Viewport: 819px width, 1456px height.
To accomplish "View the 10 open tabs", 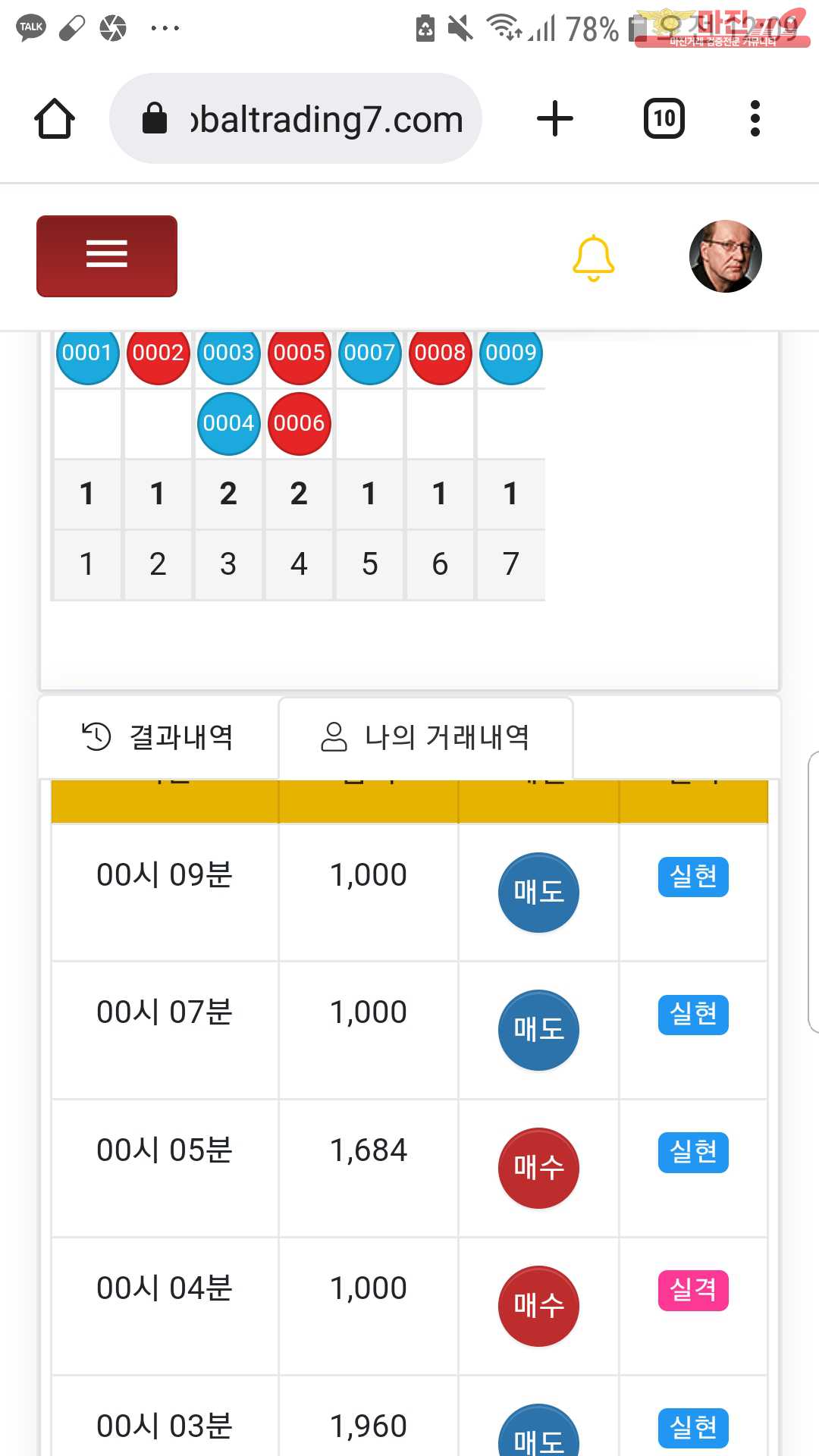I will click(664, 119).
